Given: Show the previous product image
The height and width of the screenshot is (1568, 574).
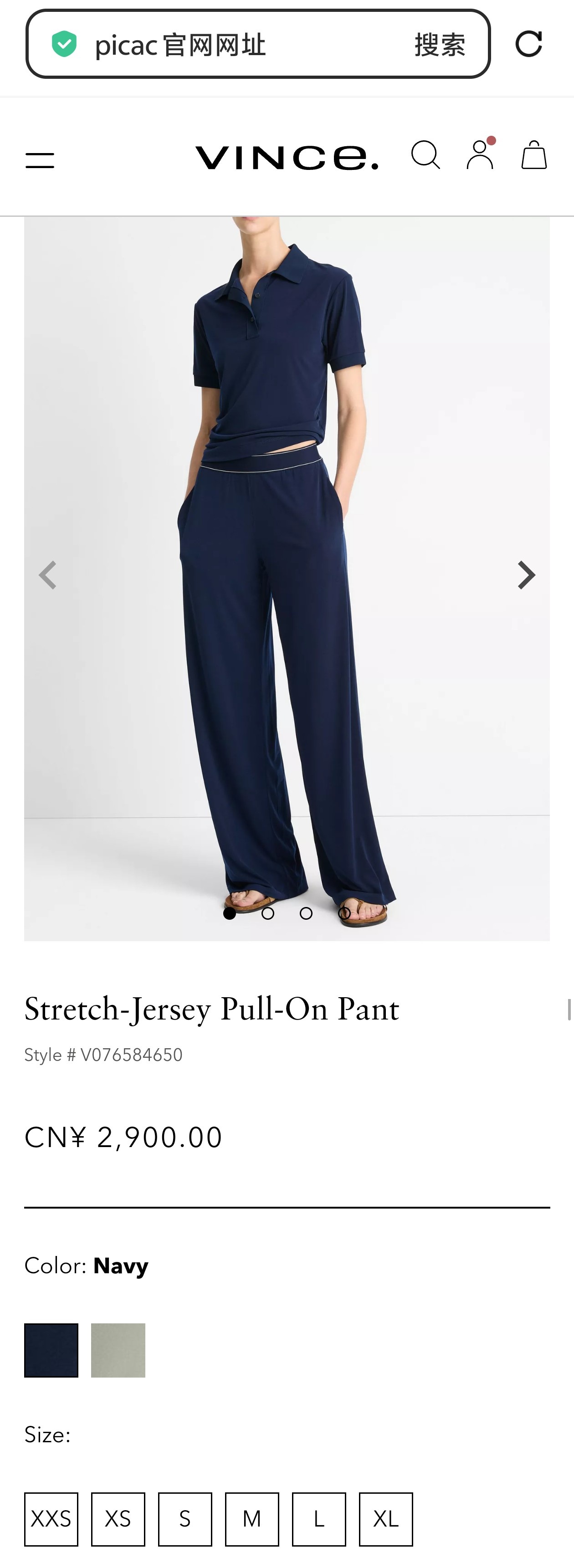Looking at the screenshot, I should coord(47,575).
